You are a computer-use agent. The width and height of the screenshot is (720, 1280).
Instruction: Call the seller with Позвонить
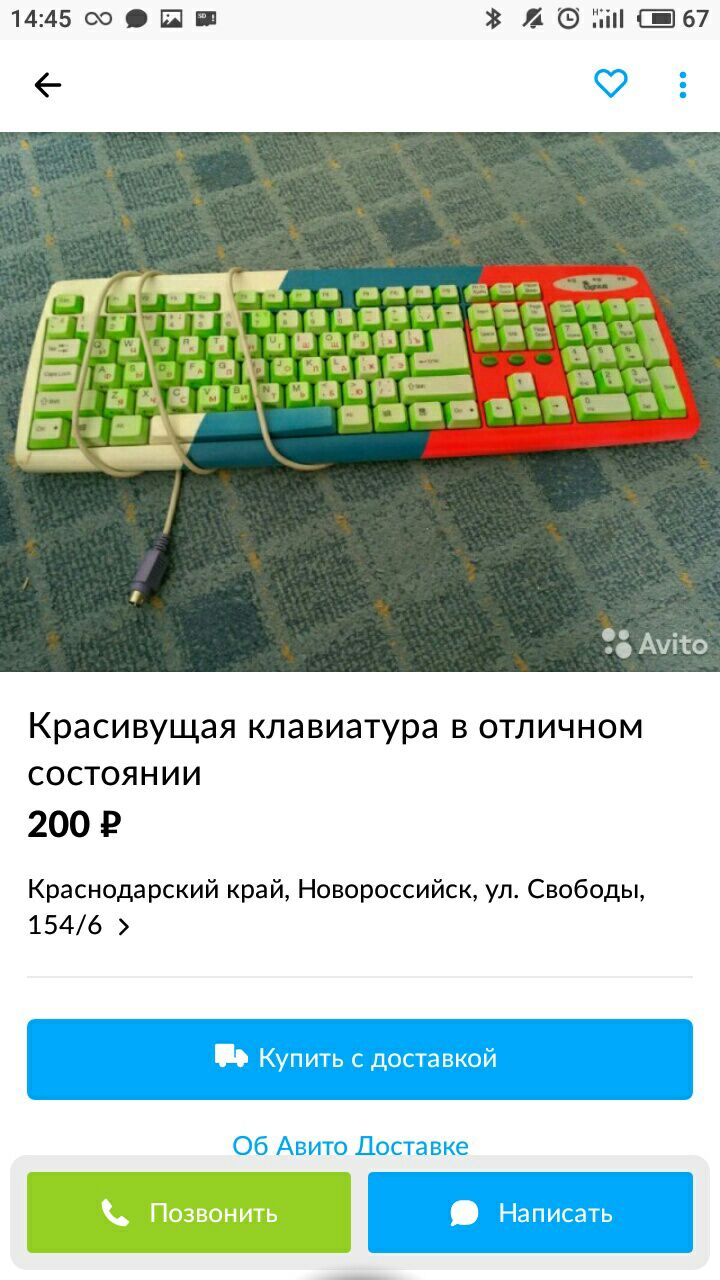189,1213
